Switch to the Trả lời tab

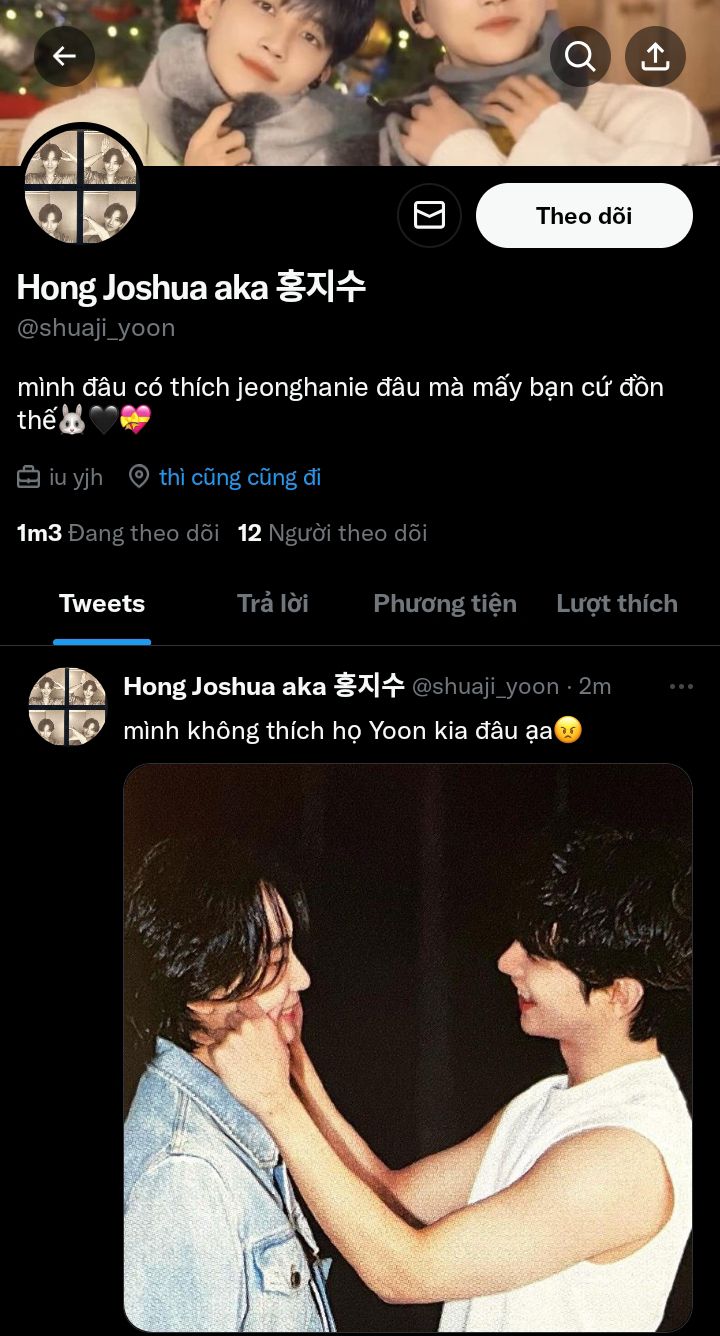(272, 603)
